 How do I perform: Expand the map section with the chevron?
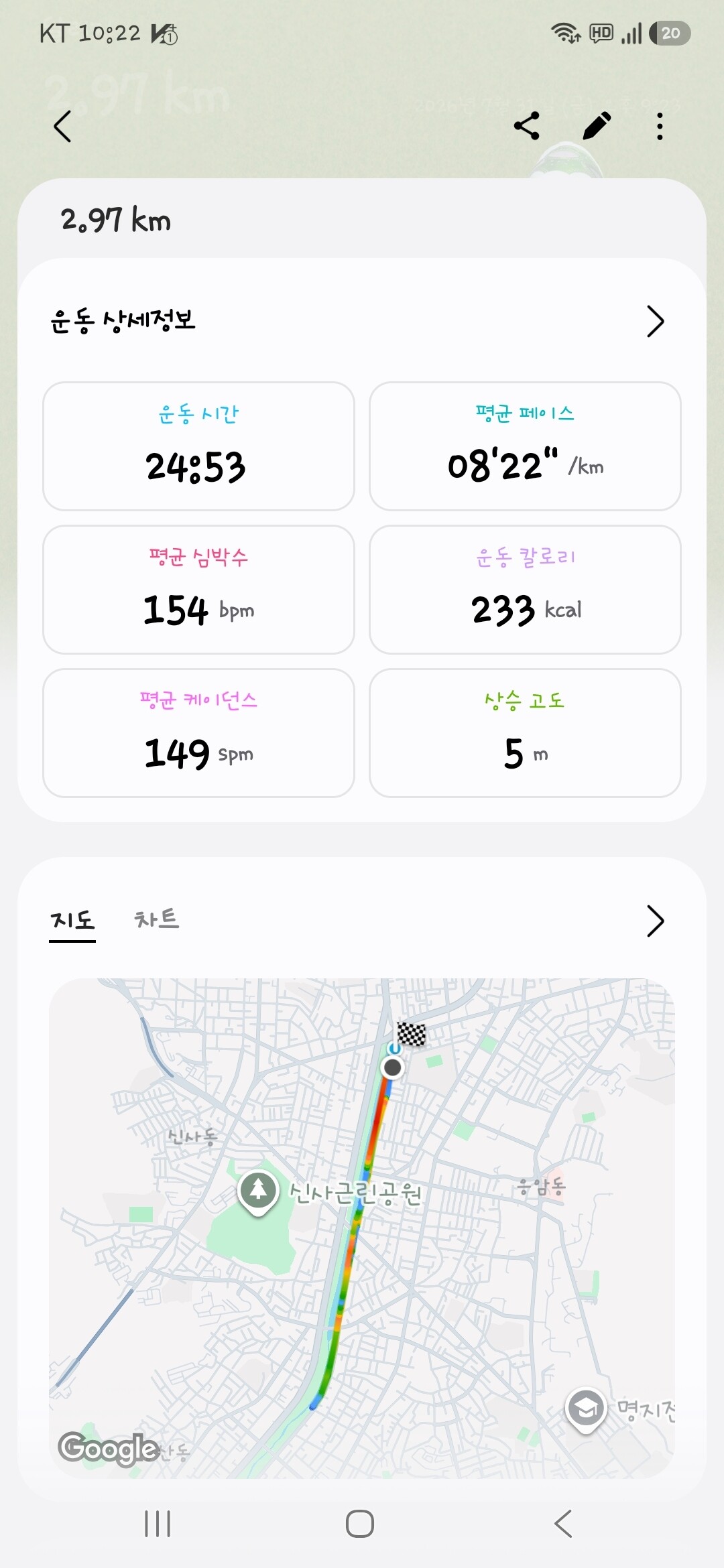(655, 921)
